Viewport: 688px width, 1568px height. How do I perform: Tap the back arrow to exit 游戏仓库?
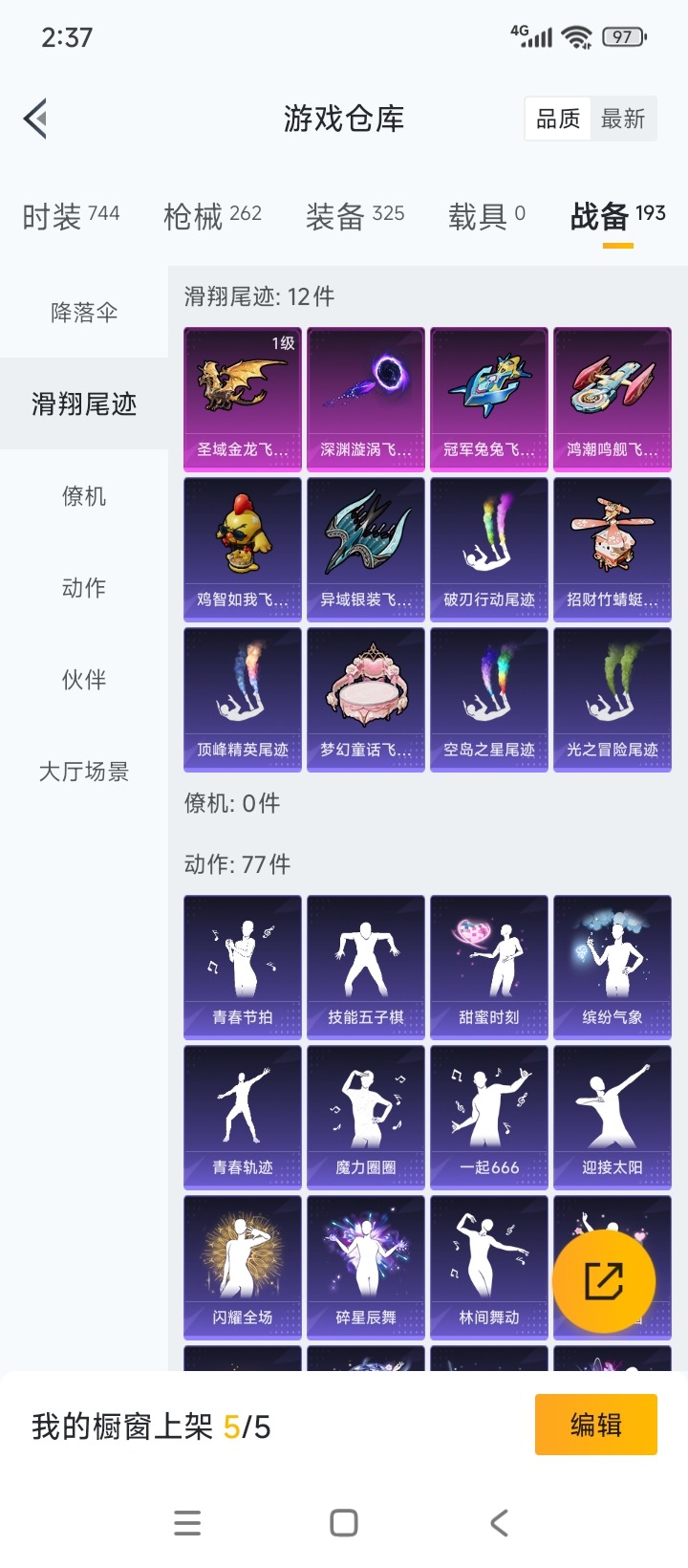click(x=34, y=118)
